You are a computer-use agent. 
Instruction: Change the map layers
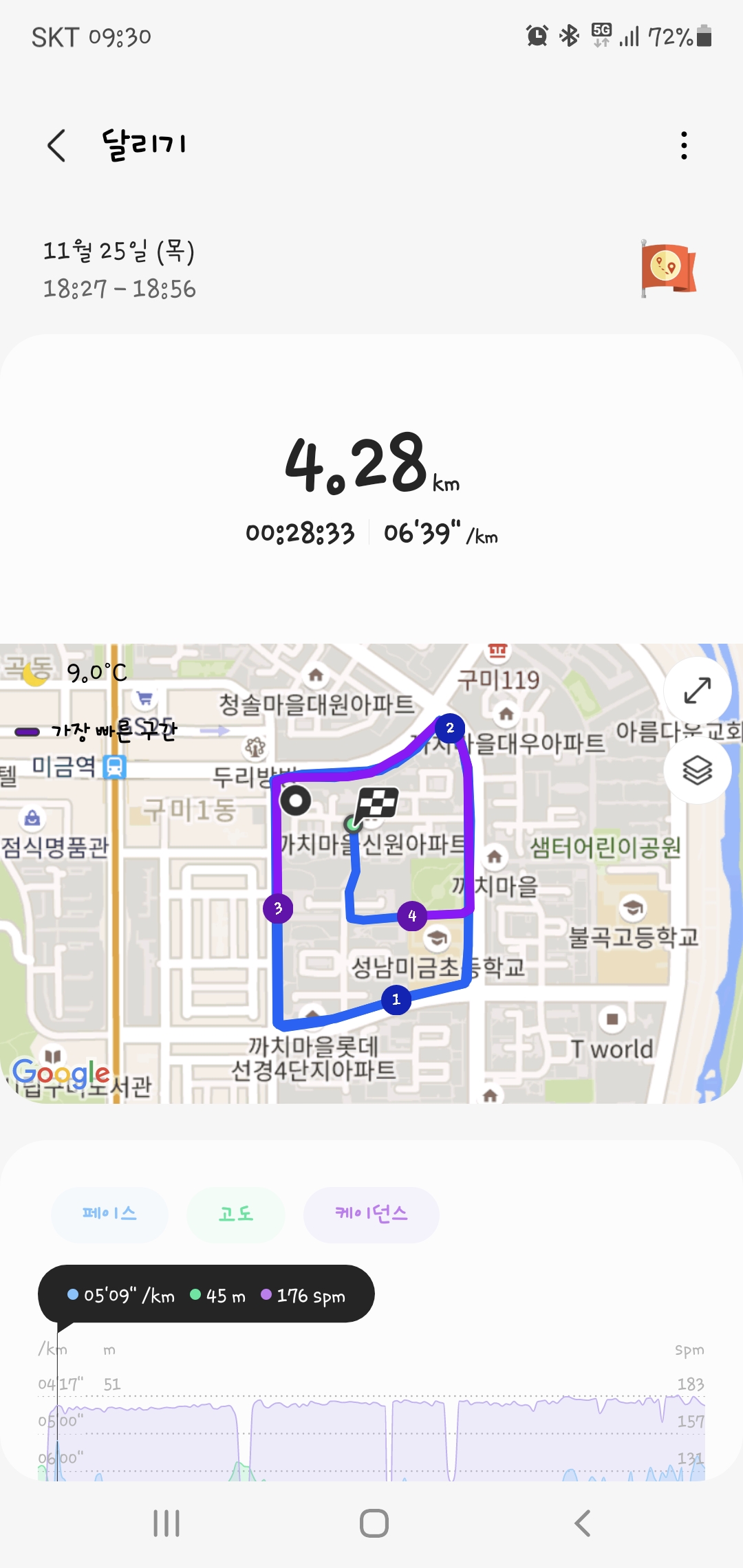[697, 770]
